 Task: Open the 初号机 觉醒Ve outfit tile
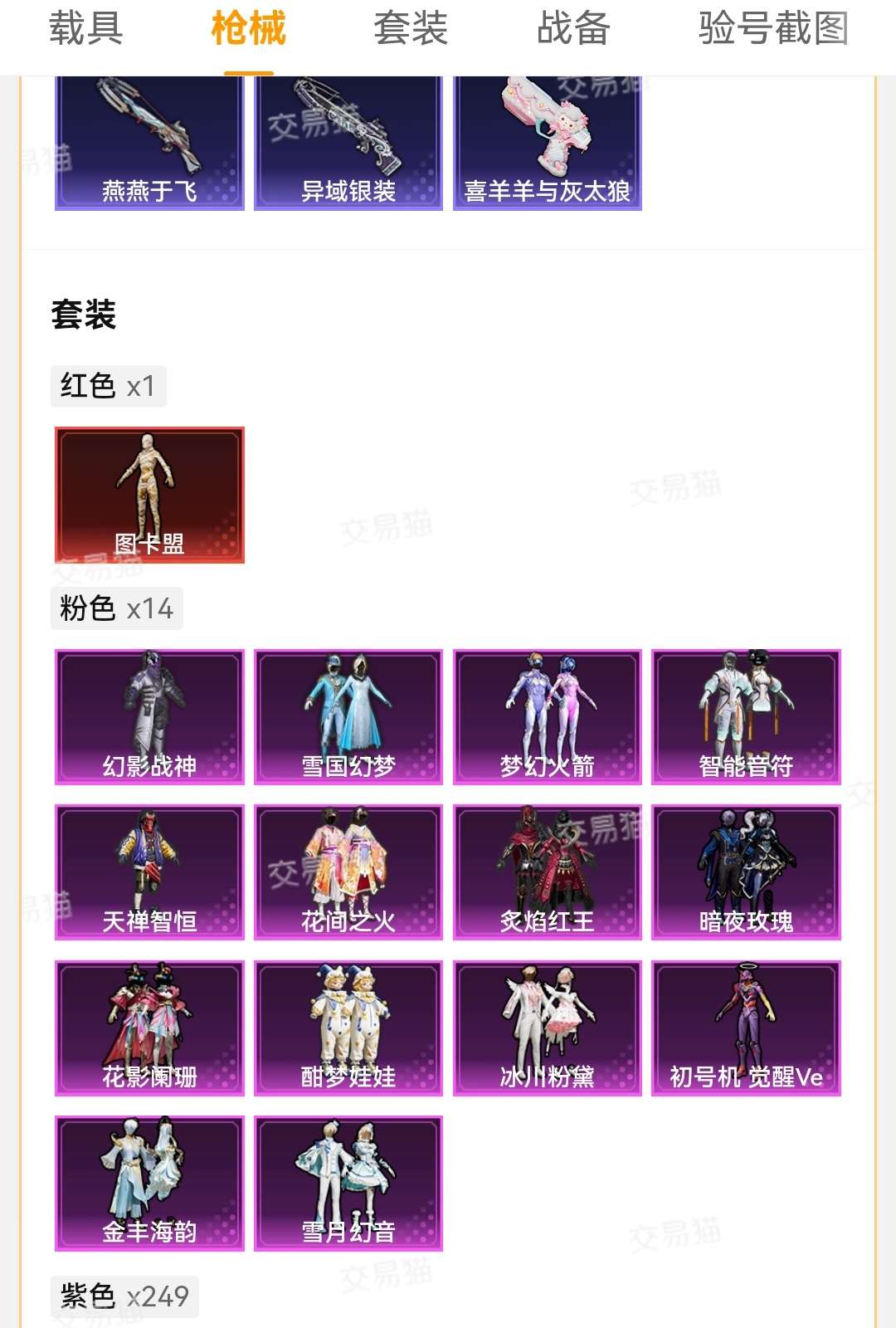[746, 1028]
